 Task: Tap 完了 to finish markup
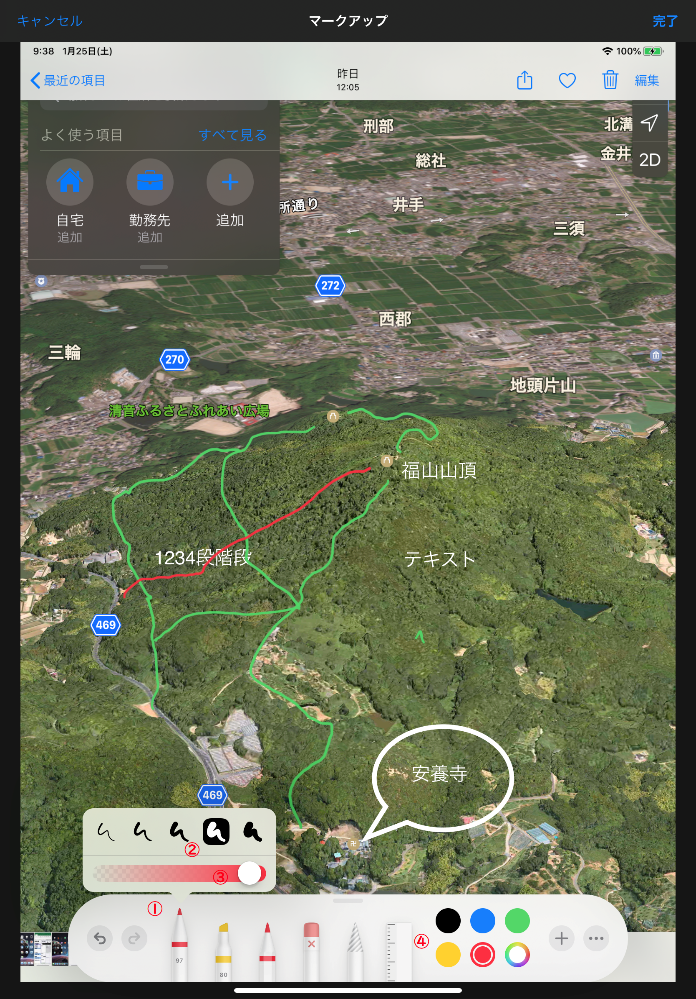coord(665,21)
